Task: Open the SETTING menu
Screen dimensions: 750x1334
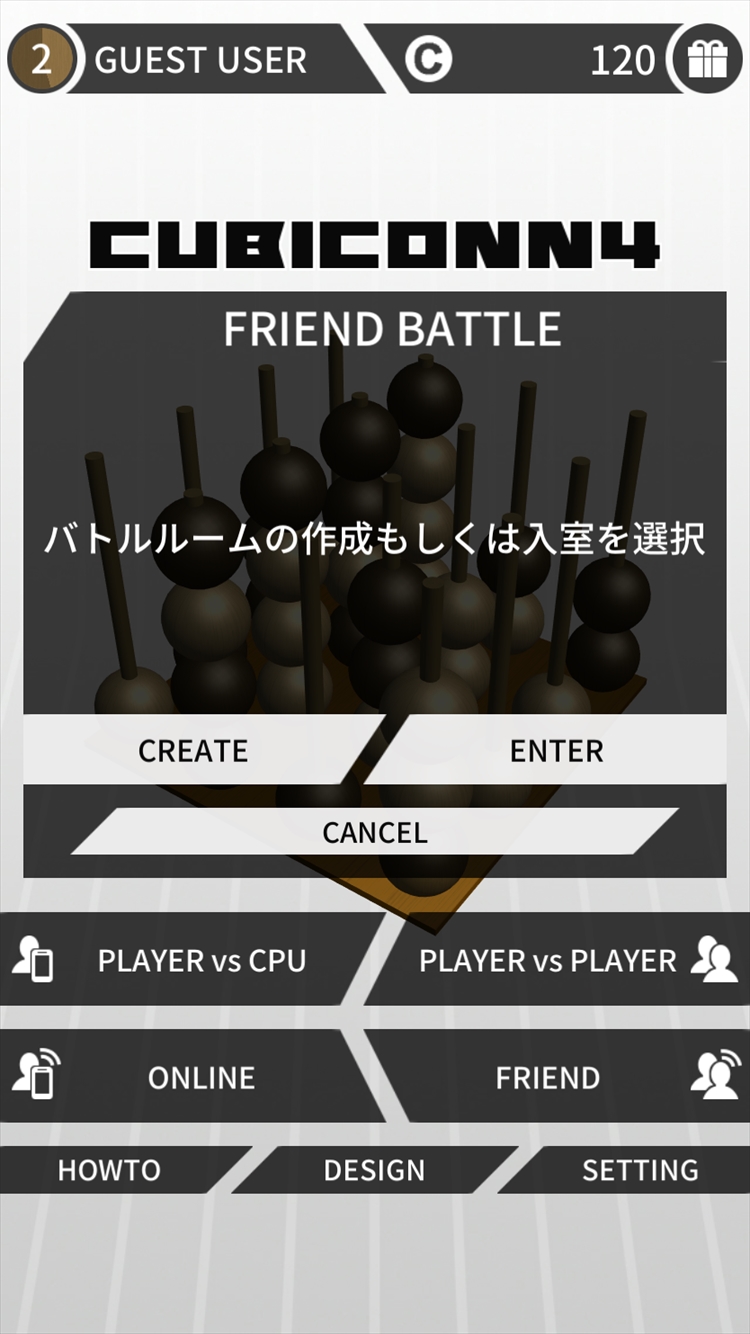Action: pyautogui.click(x=638, y=1170)
